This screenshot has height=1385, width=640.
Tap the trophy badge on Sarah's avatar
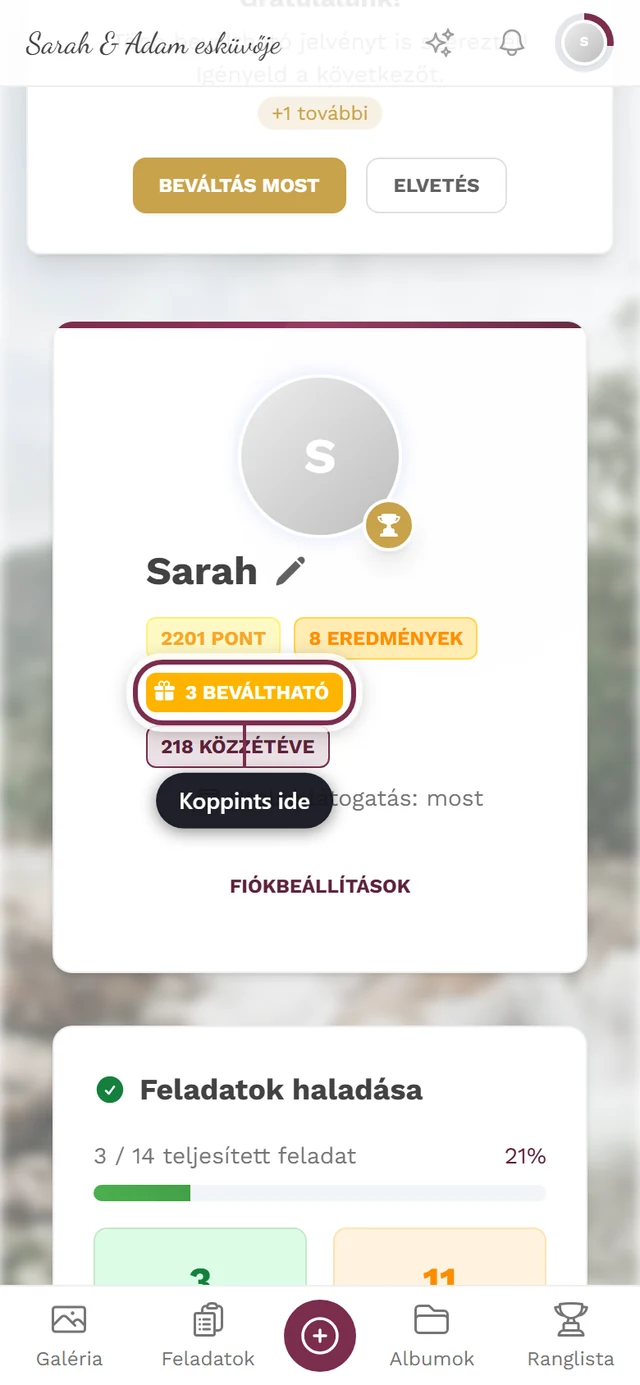pyautogui.click(x=389, y=526)
